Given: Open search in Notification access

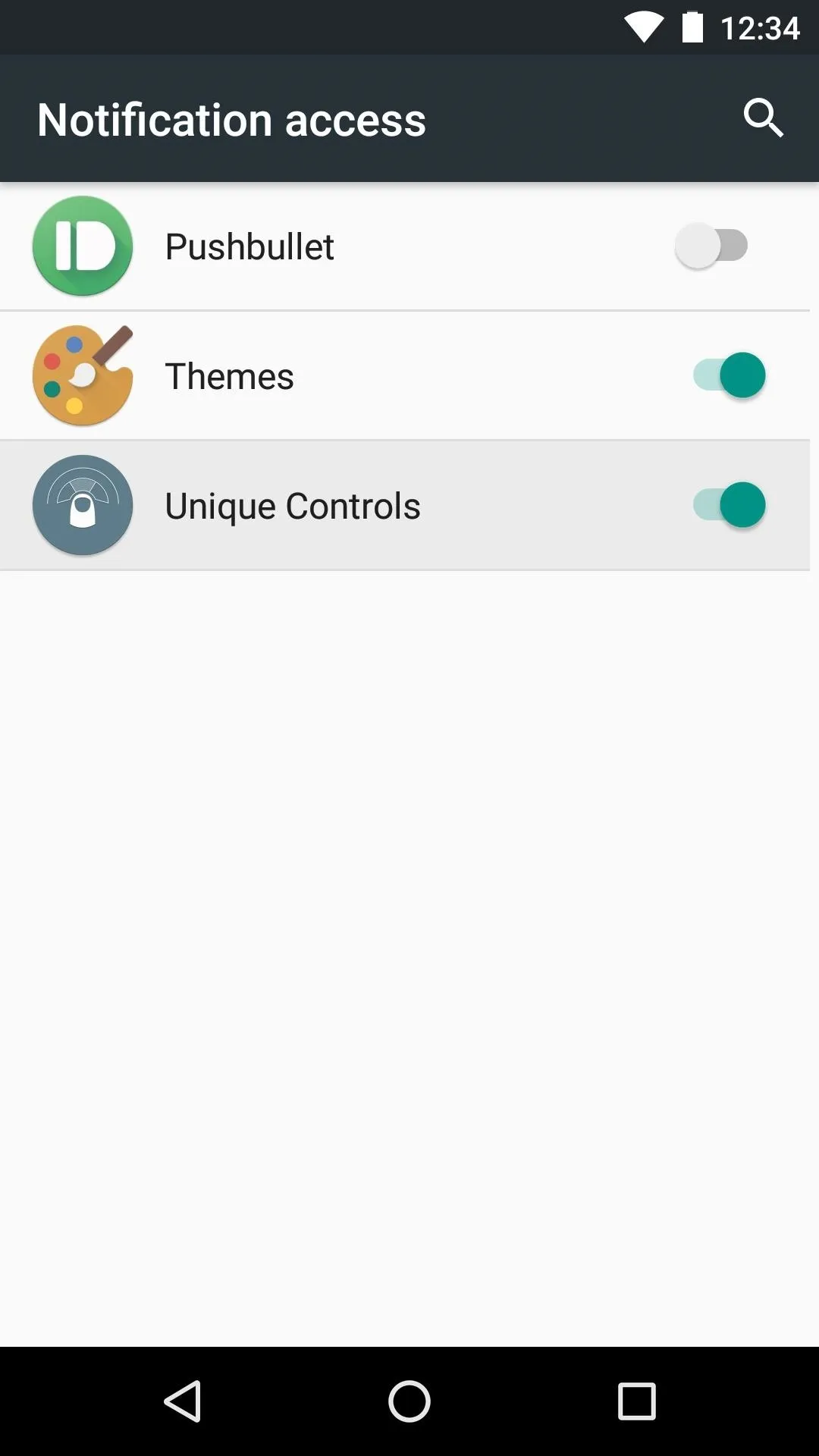Looking at the screenshot, I should [x=763, y=118].
